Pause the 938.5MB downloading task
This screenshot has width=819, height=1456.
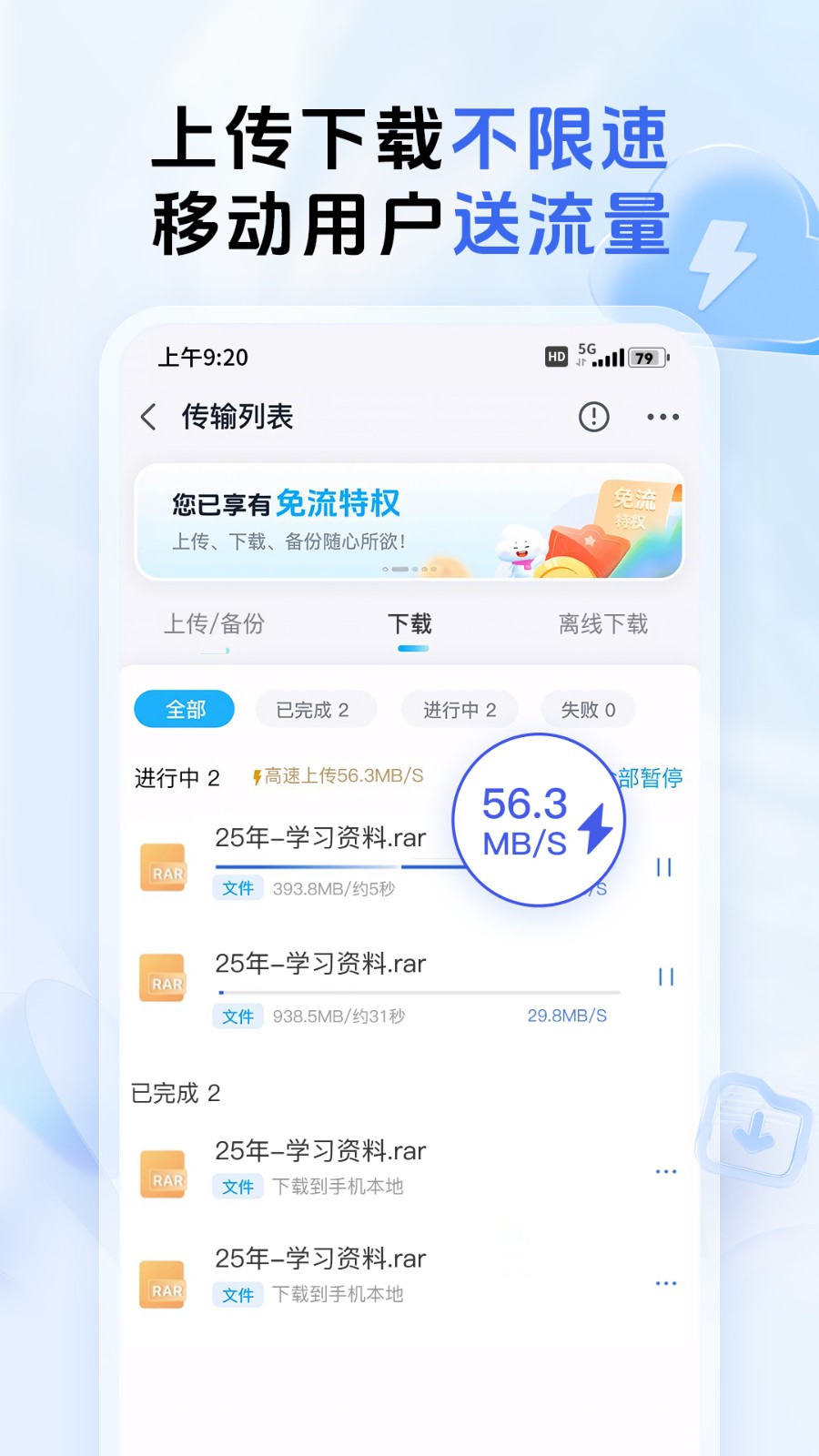click(x=664, y=976)
